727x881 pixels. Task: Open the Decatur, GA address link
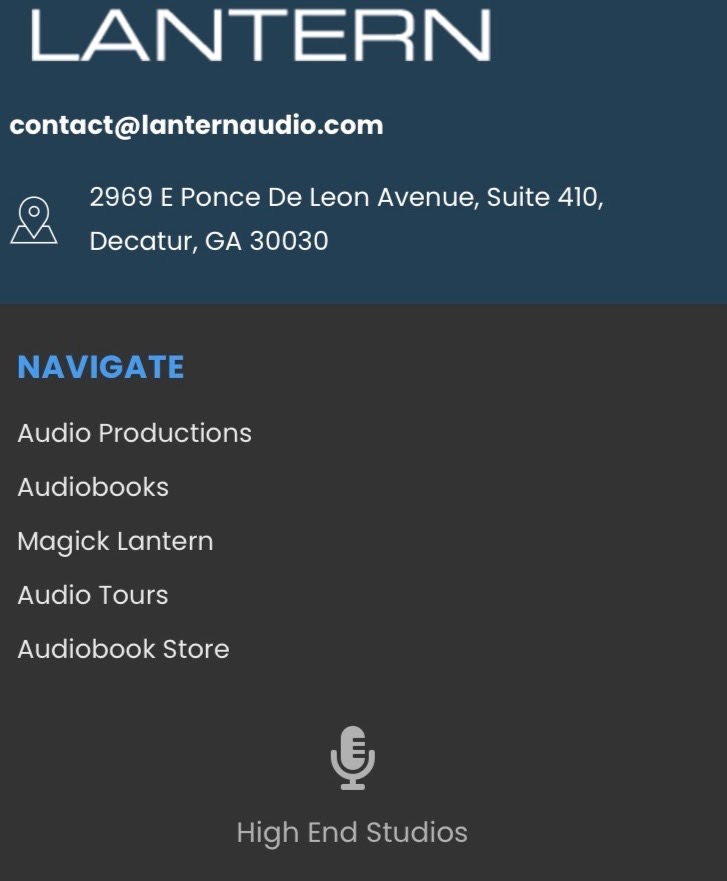(346, 219)
